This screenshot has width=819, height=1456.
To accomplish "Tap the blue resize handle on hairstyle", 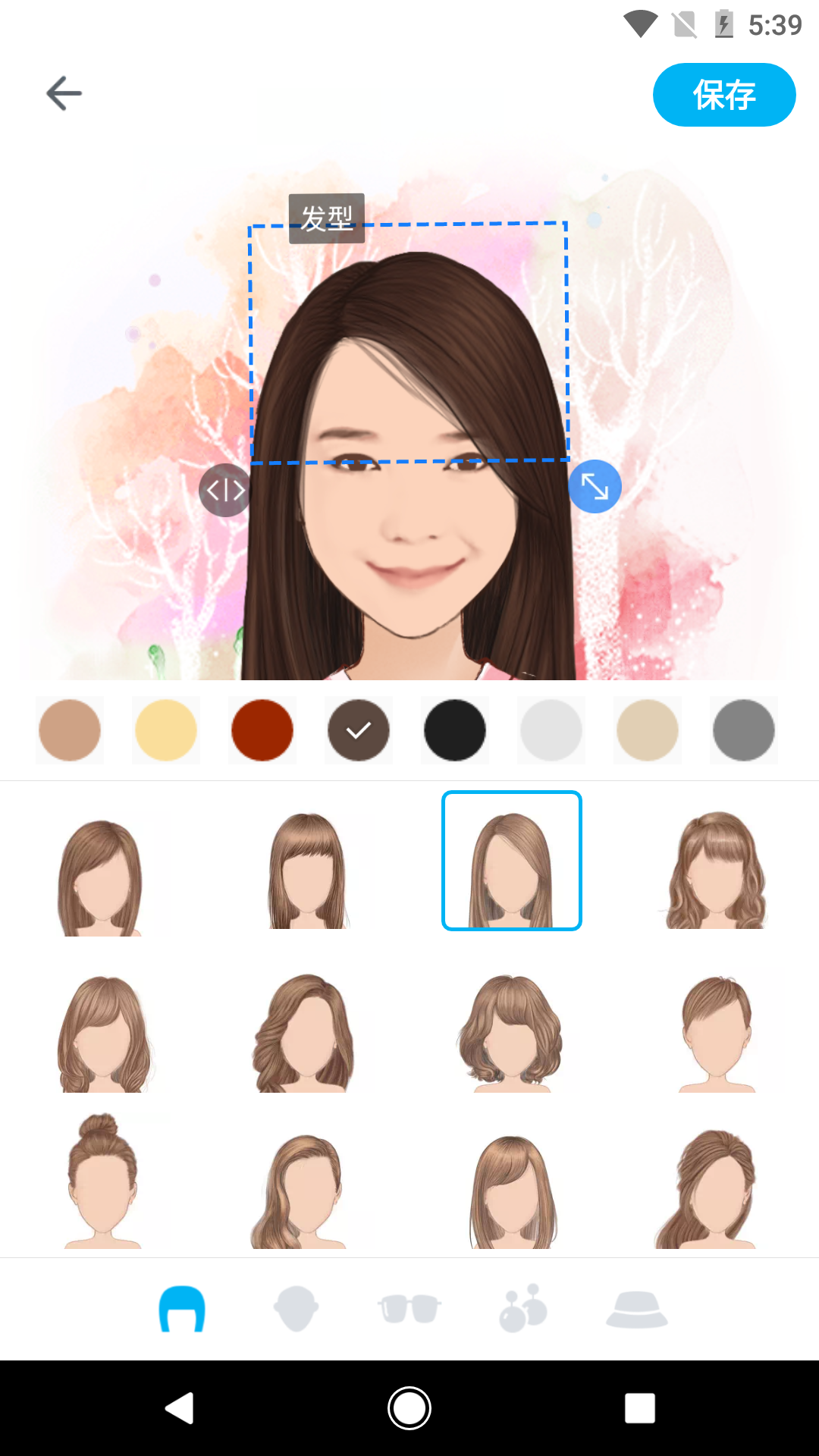I will pyautogui.click(x=595, y=487).
